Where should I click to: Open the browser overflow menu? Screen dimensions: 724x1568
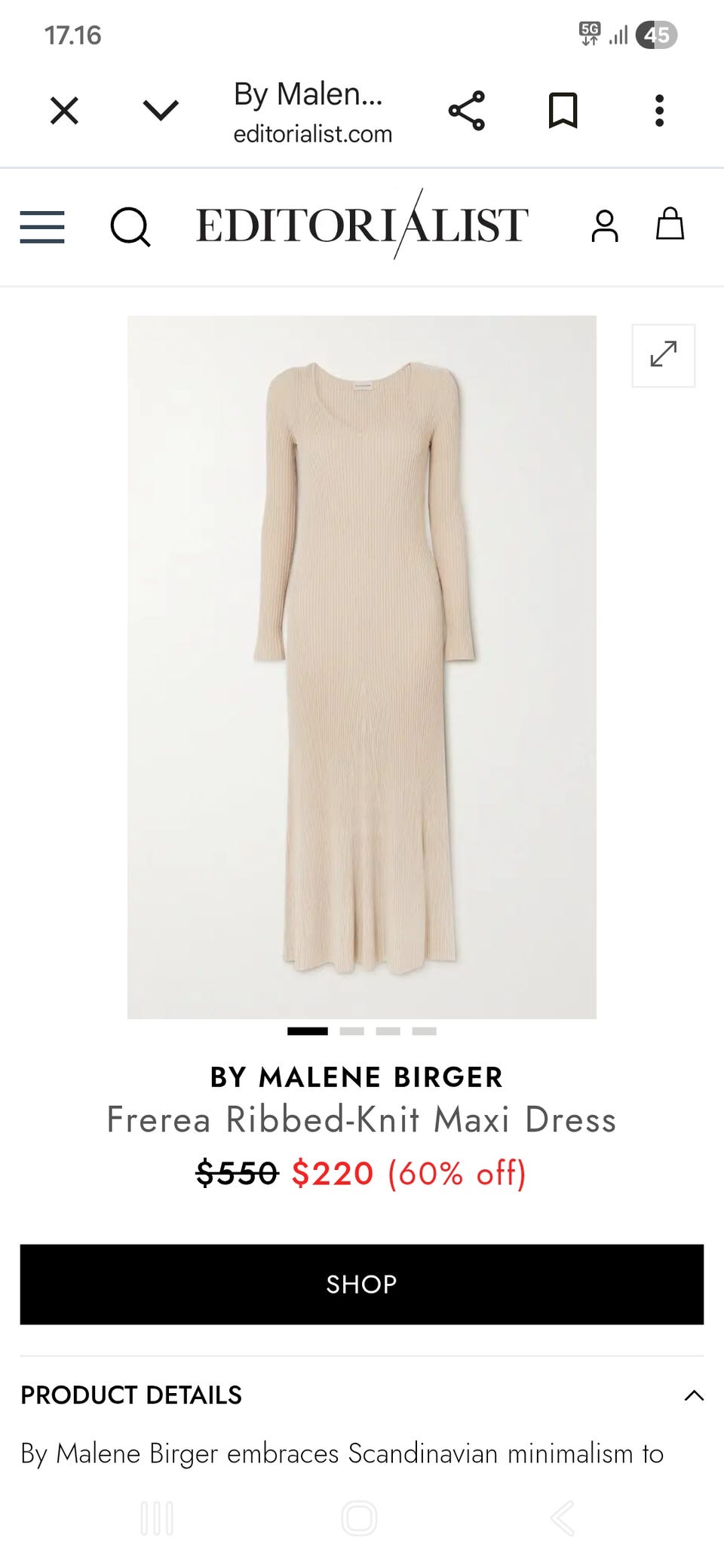tap(659, 111)
